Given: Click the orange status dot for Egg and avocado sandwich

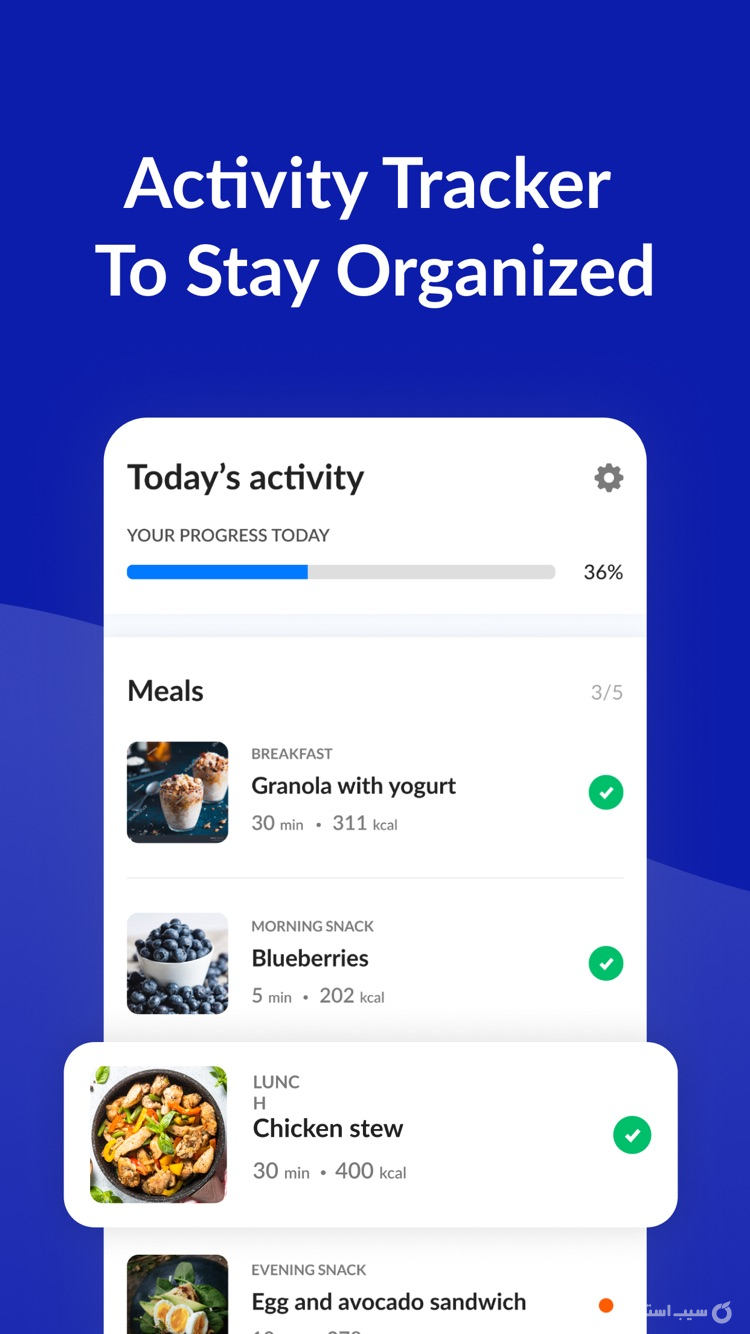Looking at the screenshot, I should click(x=607, y=1305).
